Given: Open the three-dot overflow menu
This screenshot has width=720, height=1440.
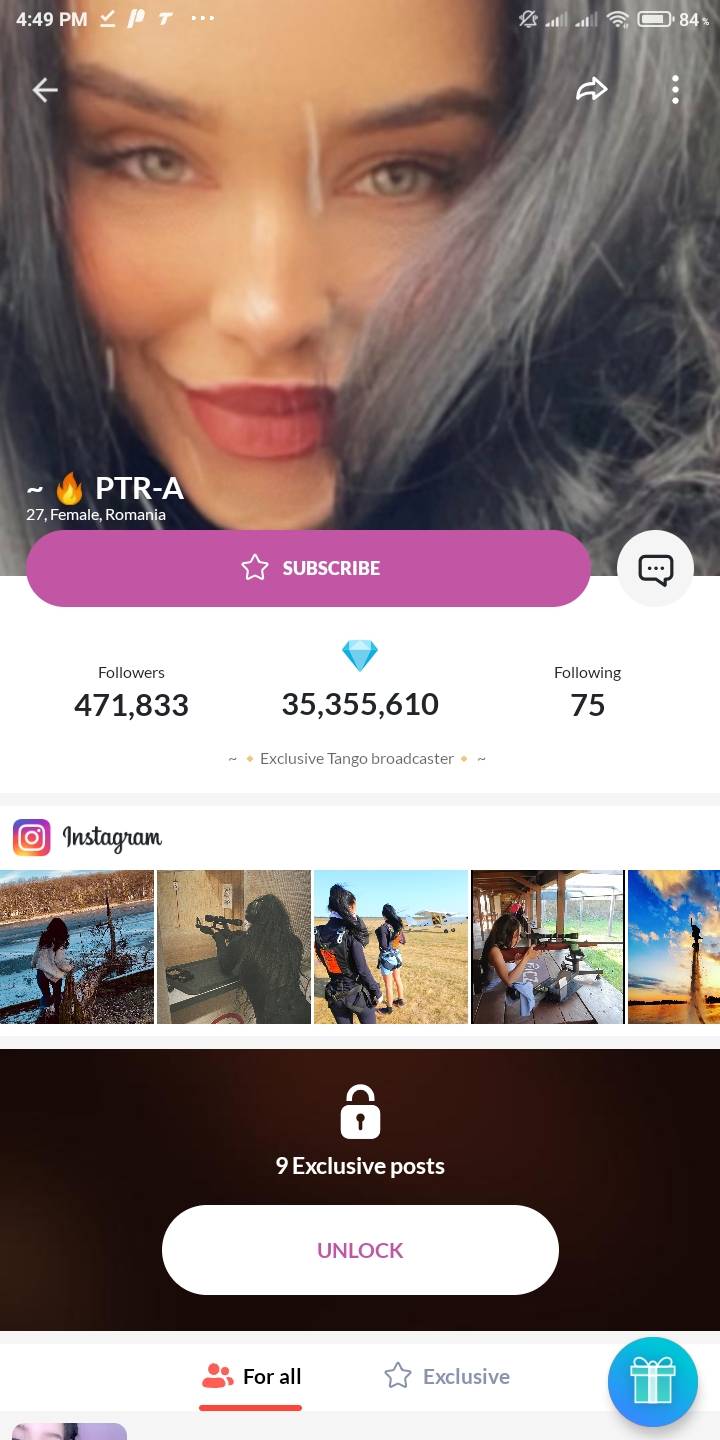Looking at the screenshot, I should tap(675, 89).
